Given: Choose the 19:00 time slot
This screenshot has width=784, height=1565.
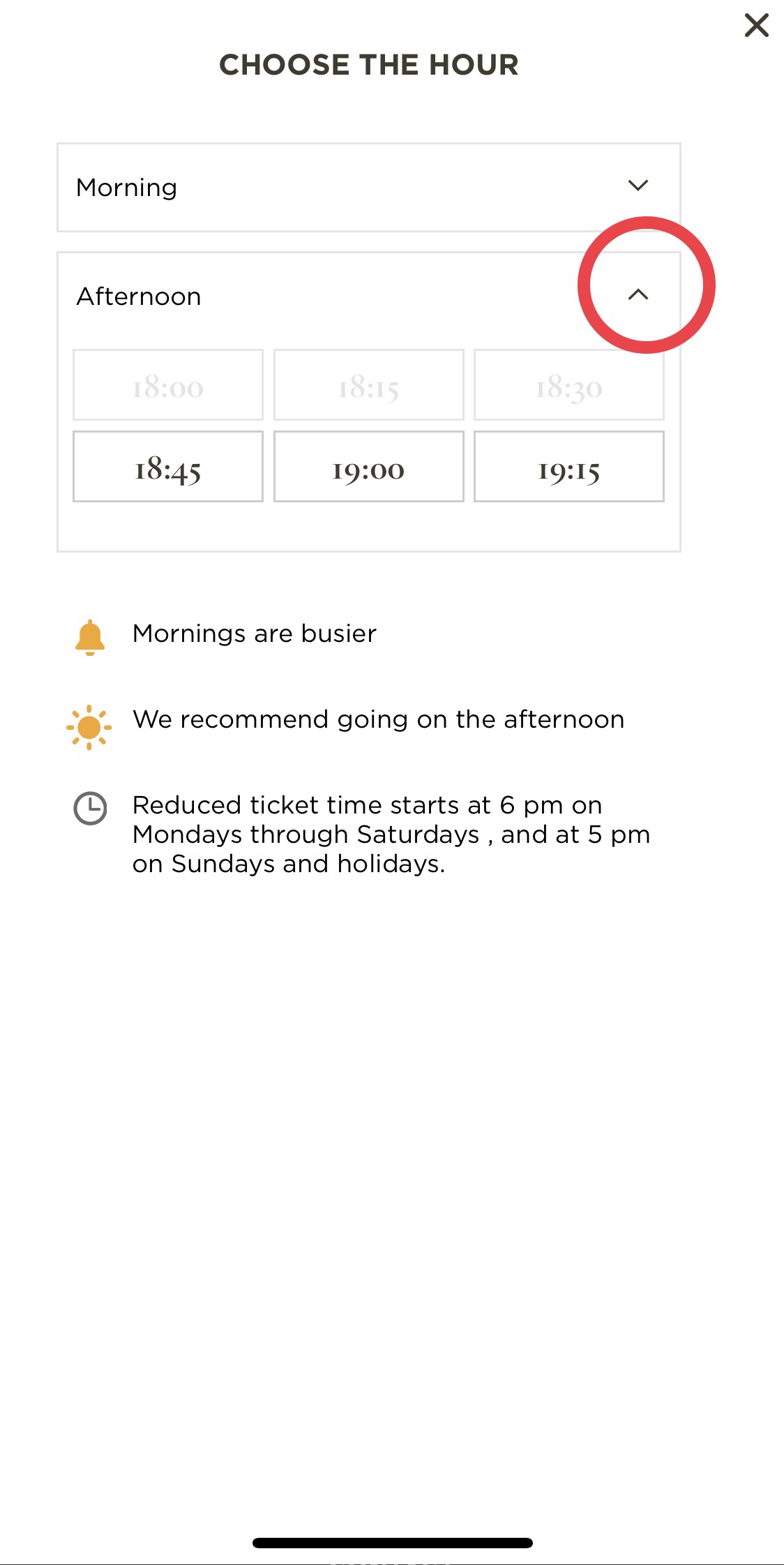Looking at the screenshot, I should [368, 467].
